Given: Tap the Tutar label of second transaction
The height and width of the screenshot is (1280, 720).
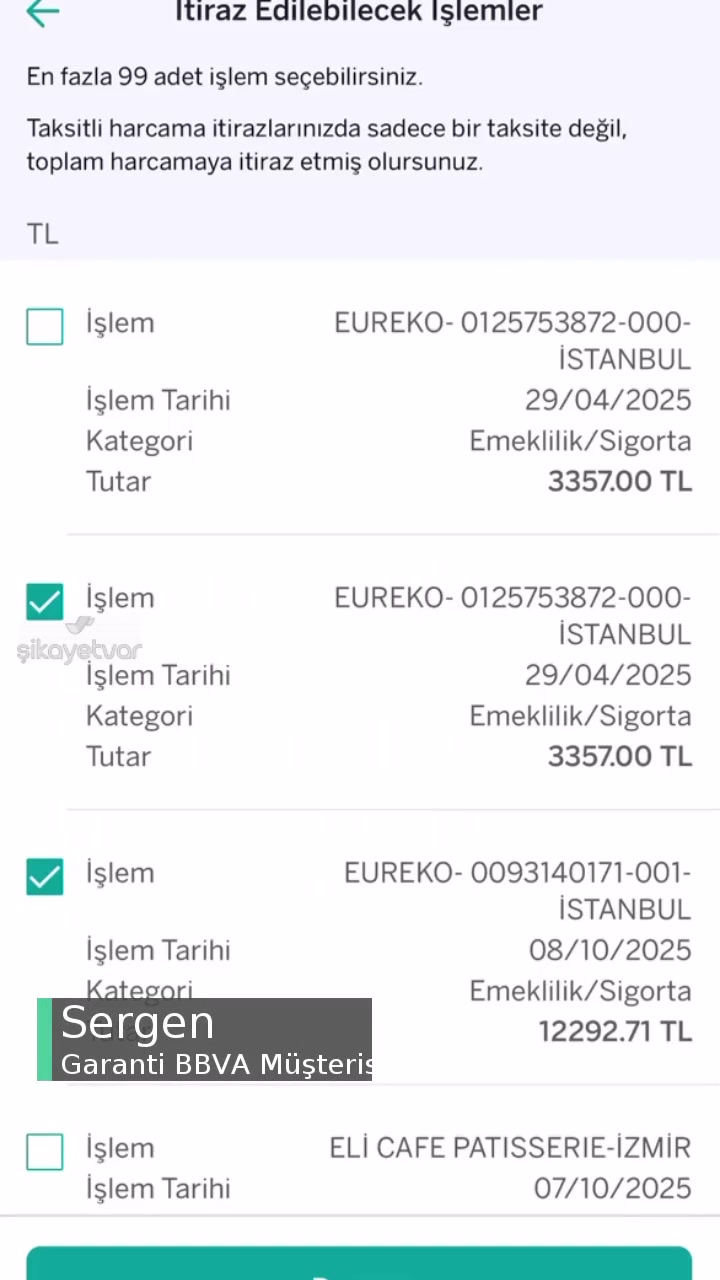Looking at the screenshot, I should [118, 756].
